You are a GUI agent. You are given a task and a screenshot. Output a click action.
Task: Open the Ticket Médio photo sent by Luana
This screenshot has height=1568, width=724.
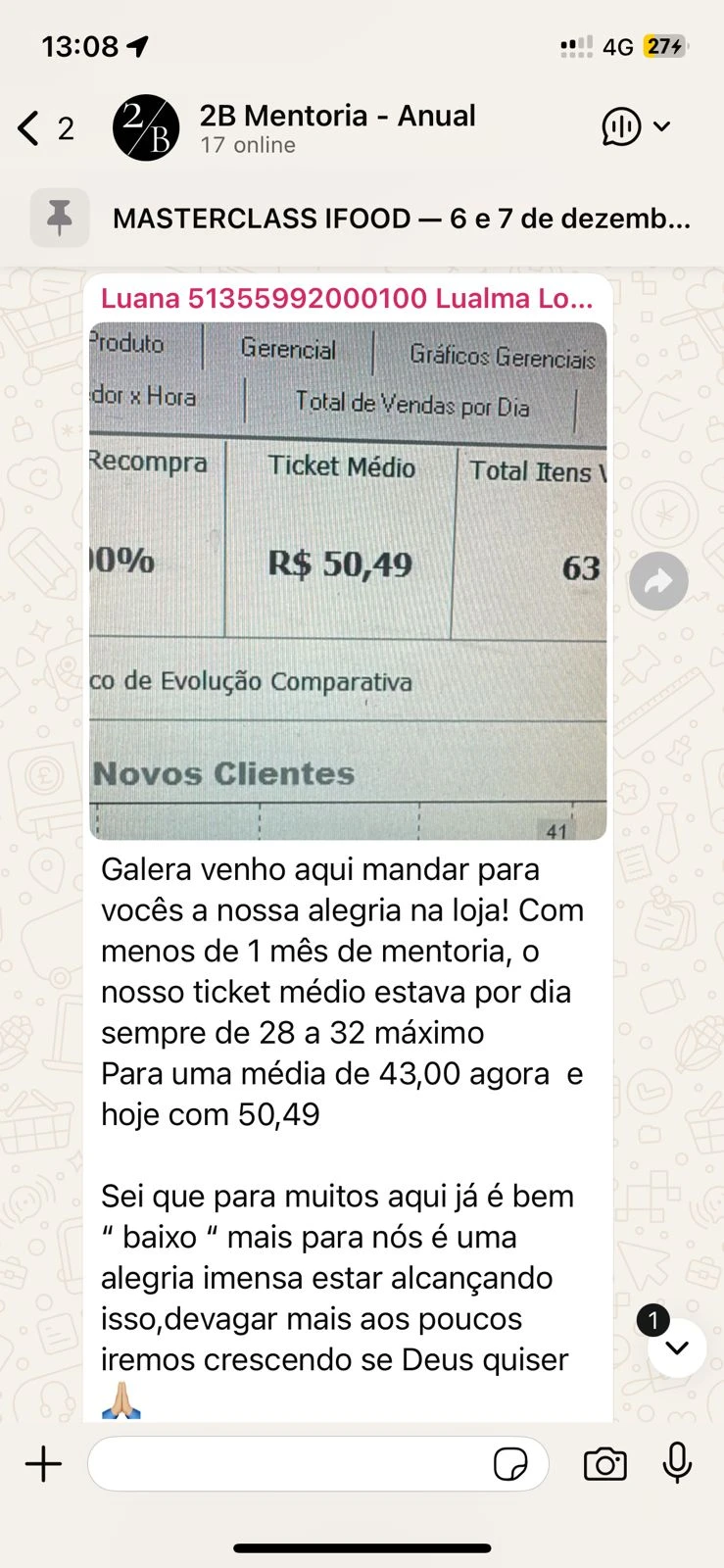pos(348,580)
